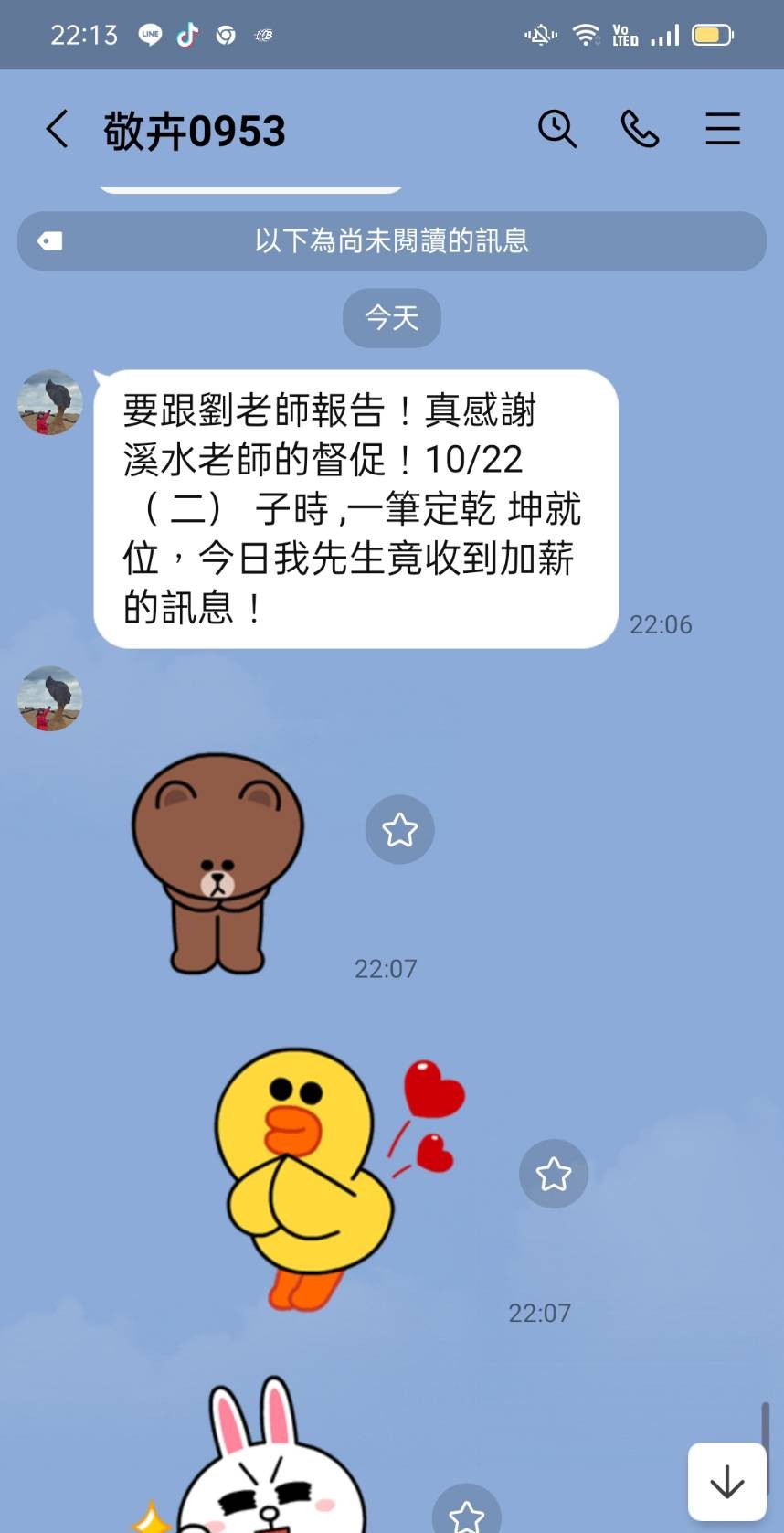Star the Sally duck sticker

click(553, 1174)
